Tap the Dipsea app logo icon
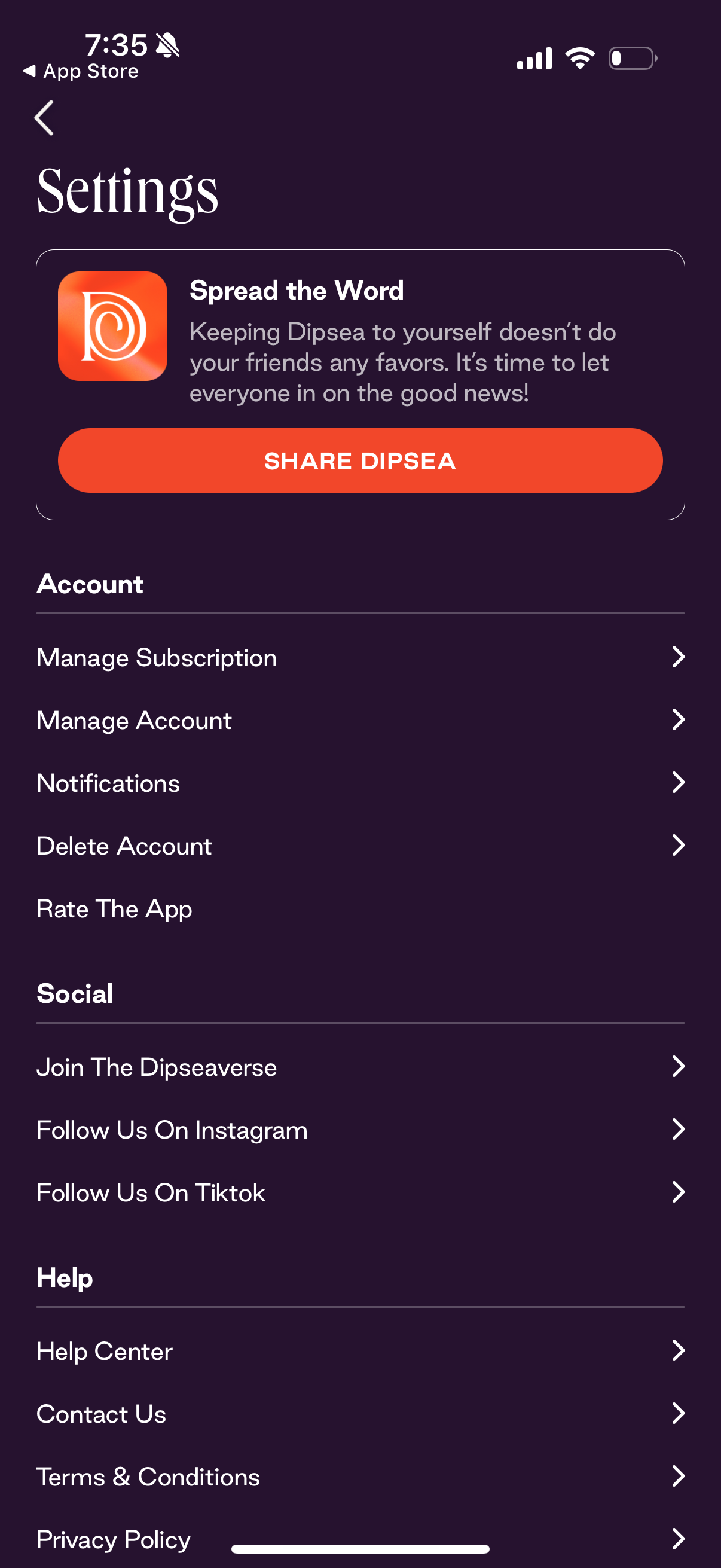This screenshot has width=721, height=1568. click(111, 328)
